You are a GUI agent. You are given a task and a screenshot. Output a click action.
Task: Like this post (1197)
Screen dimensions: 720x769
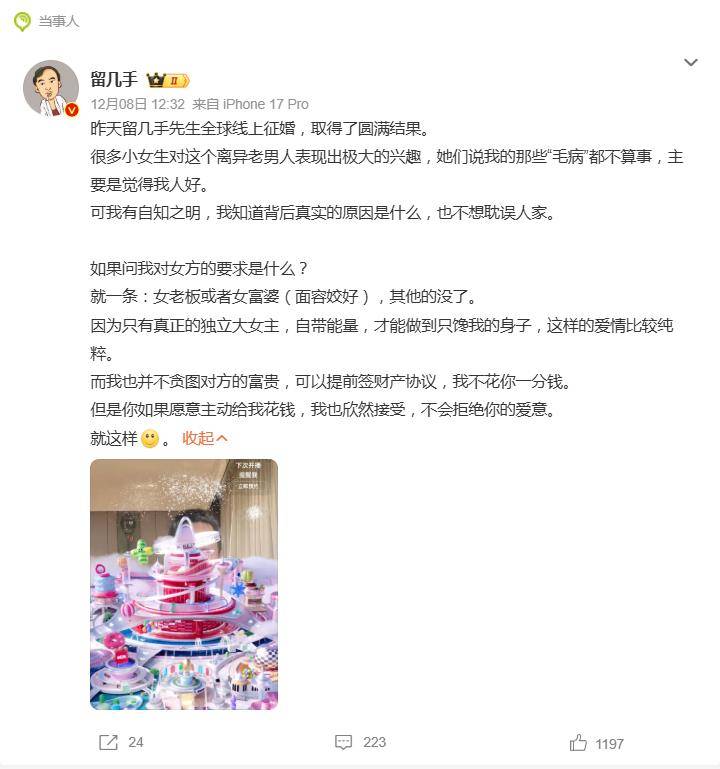click(596, 743)
